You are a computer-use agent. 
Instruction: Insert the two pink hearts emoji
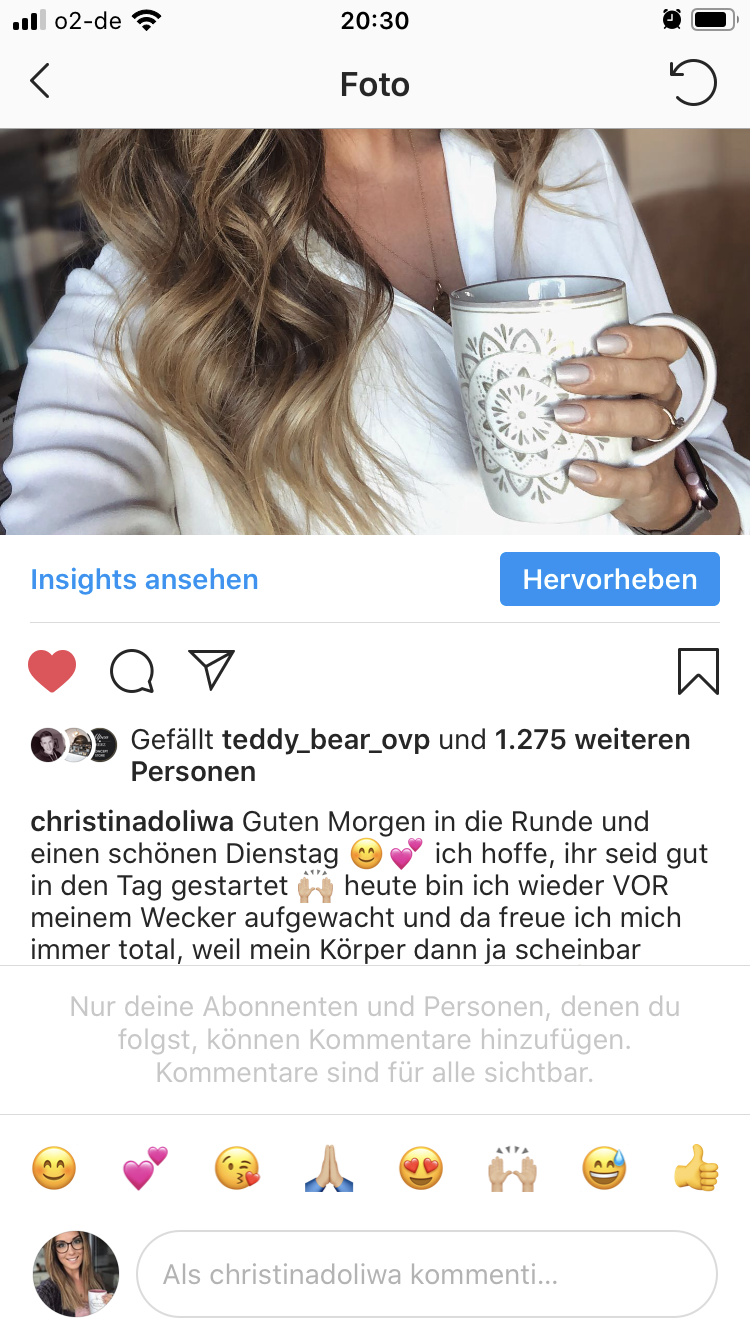pyautogui.click(x=145, y=1169)
